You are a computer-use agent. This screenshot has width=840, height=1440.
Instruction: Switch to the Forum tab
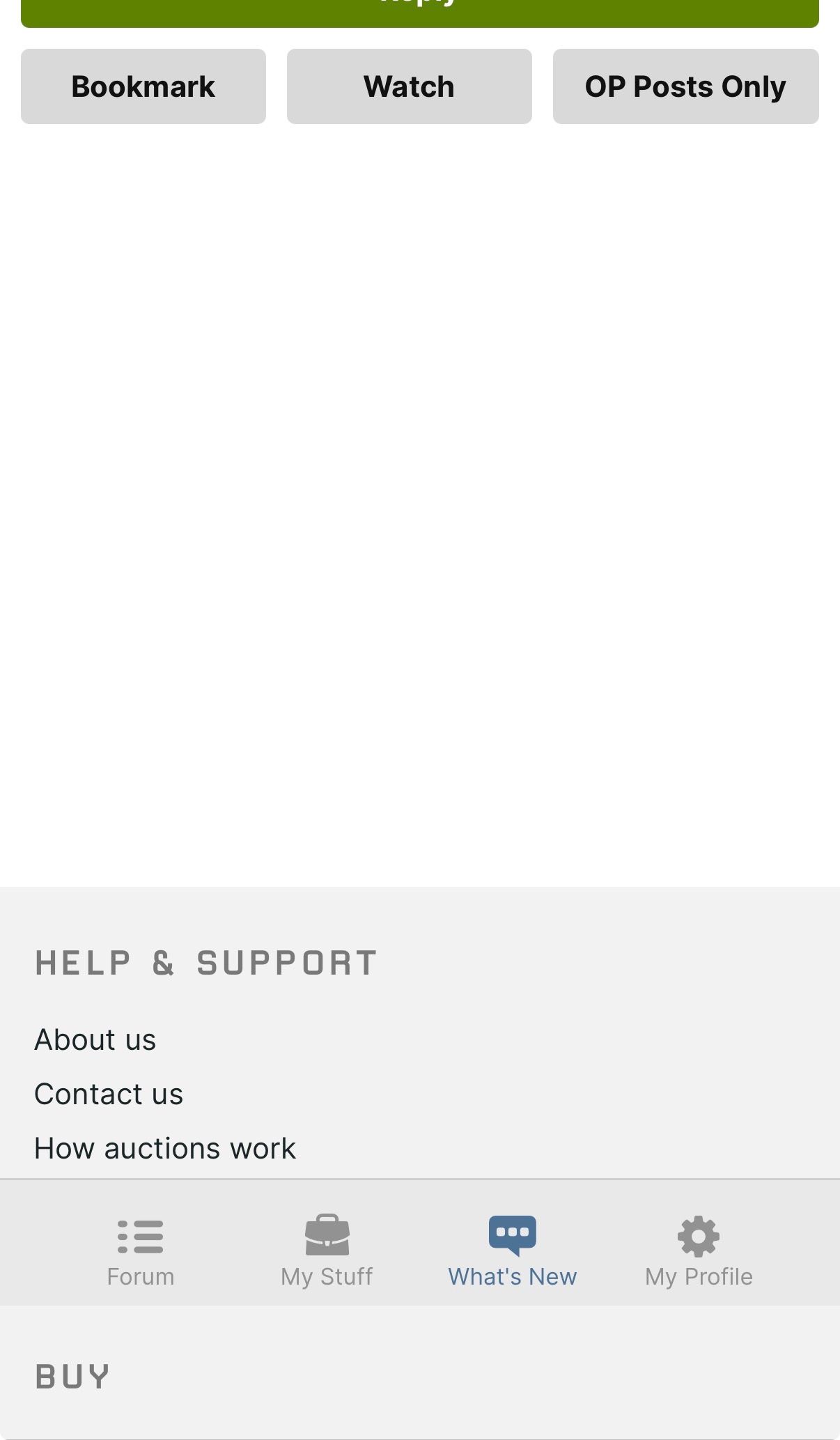[x=141, y=1251]
